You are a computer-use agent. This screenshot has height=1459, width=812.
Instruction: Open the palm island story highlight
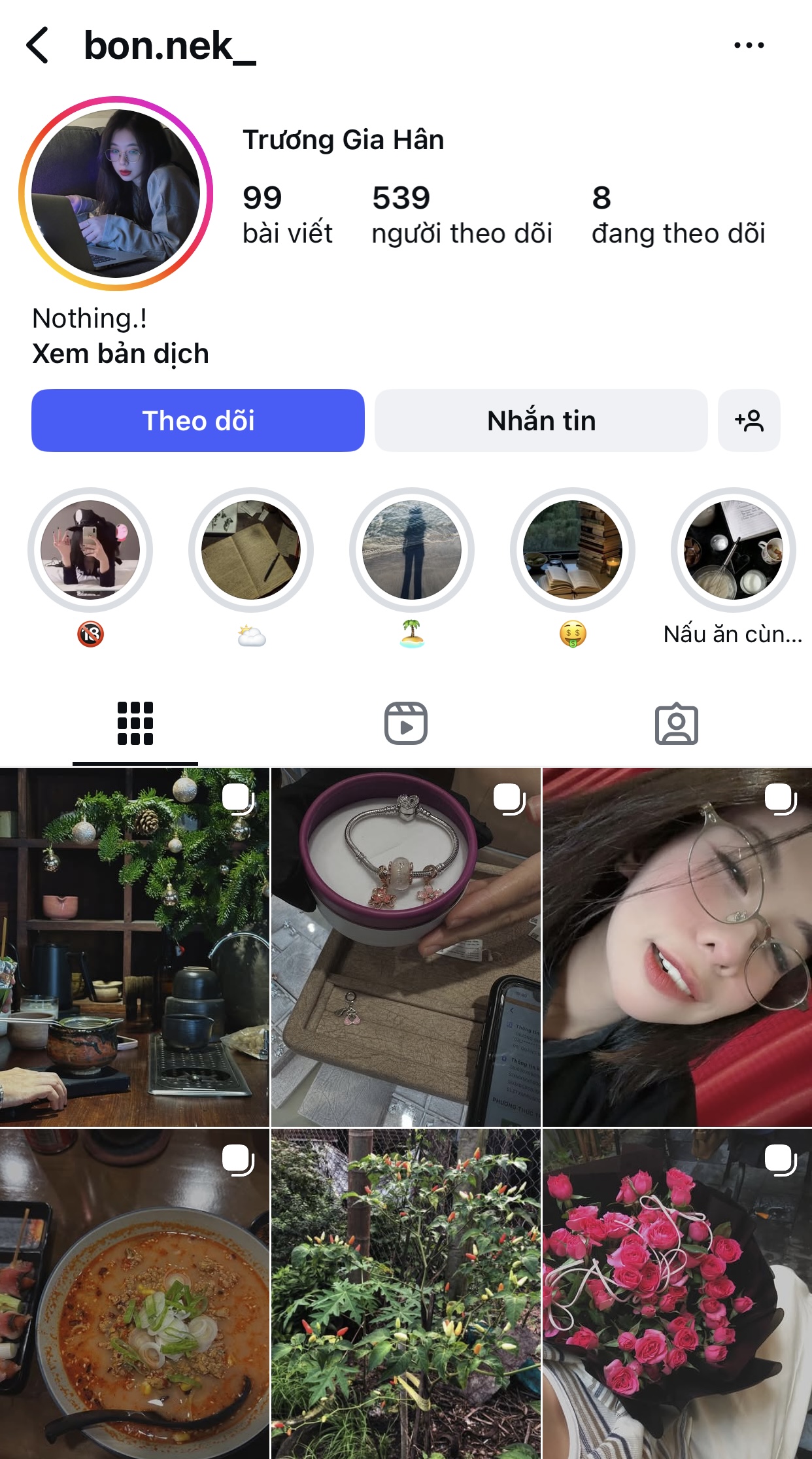tap(412, 550)
